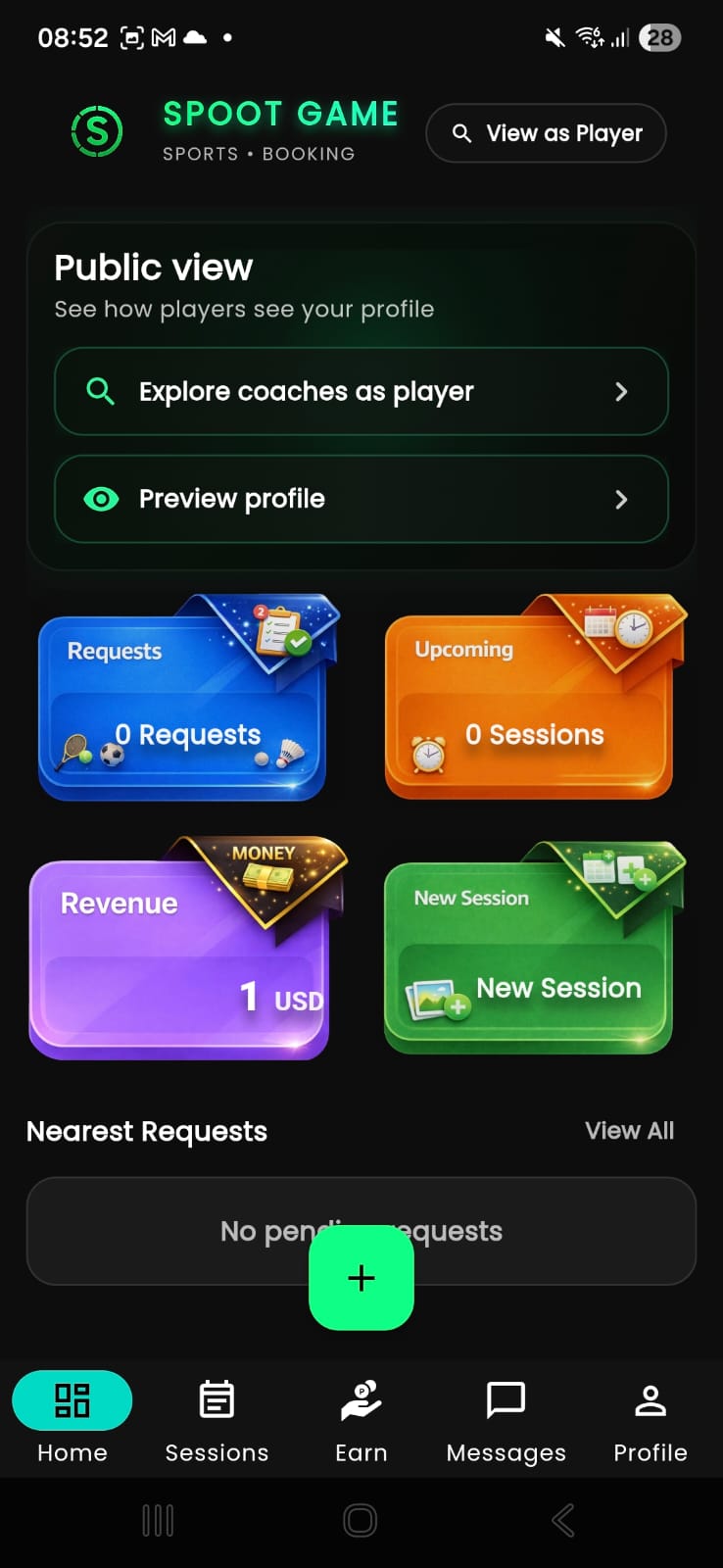Switch to the Earn tab

pos(361,1419)
